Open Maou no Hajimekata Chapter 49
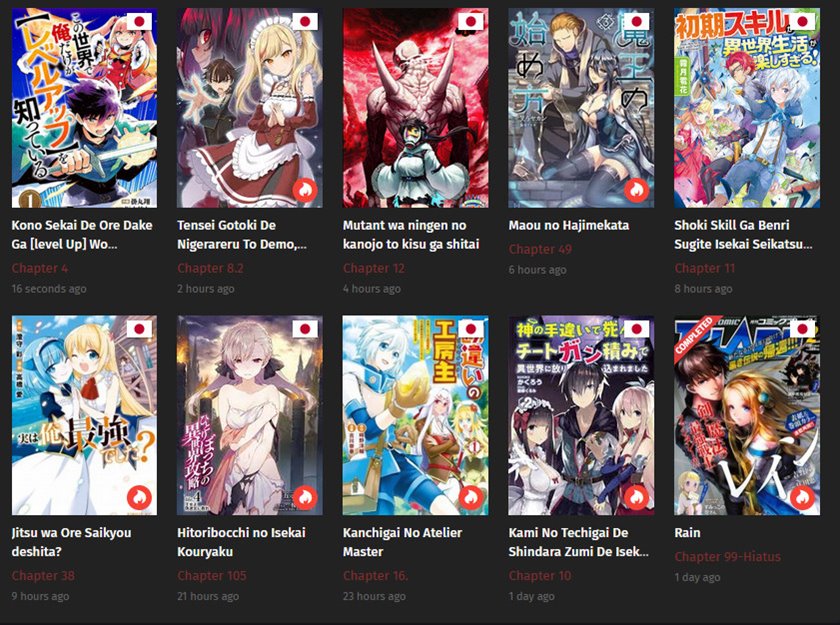Screen dimensions: 840x625 pyautogui.click(x=540, y=249)
